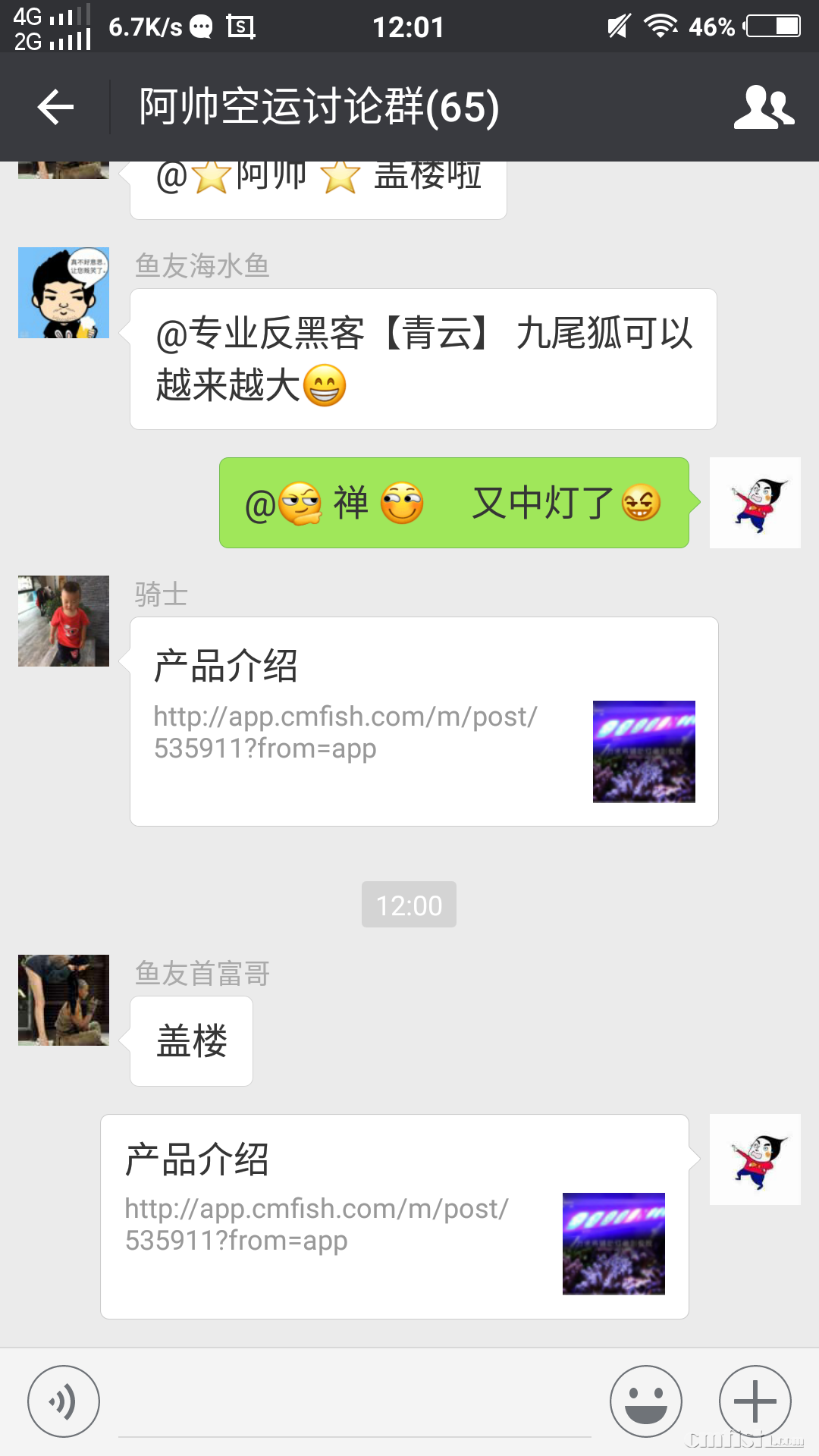Open my own shared 产品介绍 link card
Viewport: 819px width, 1456px height.
[x=394, y=1216]
